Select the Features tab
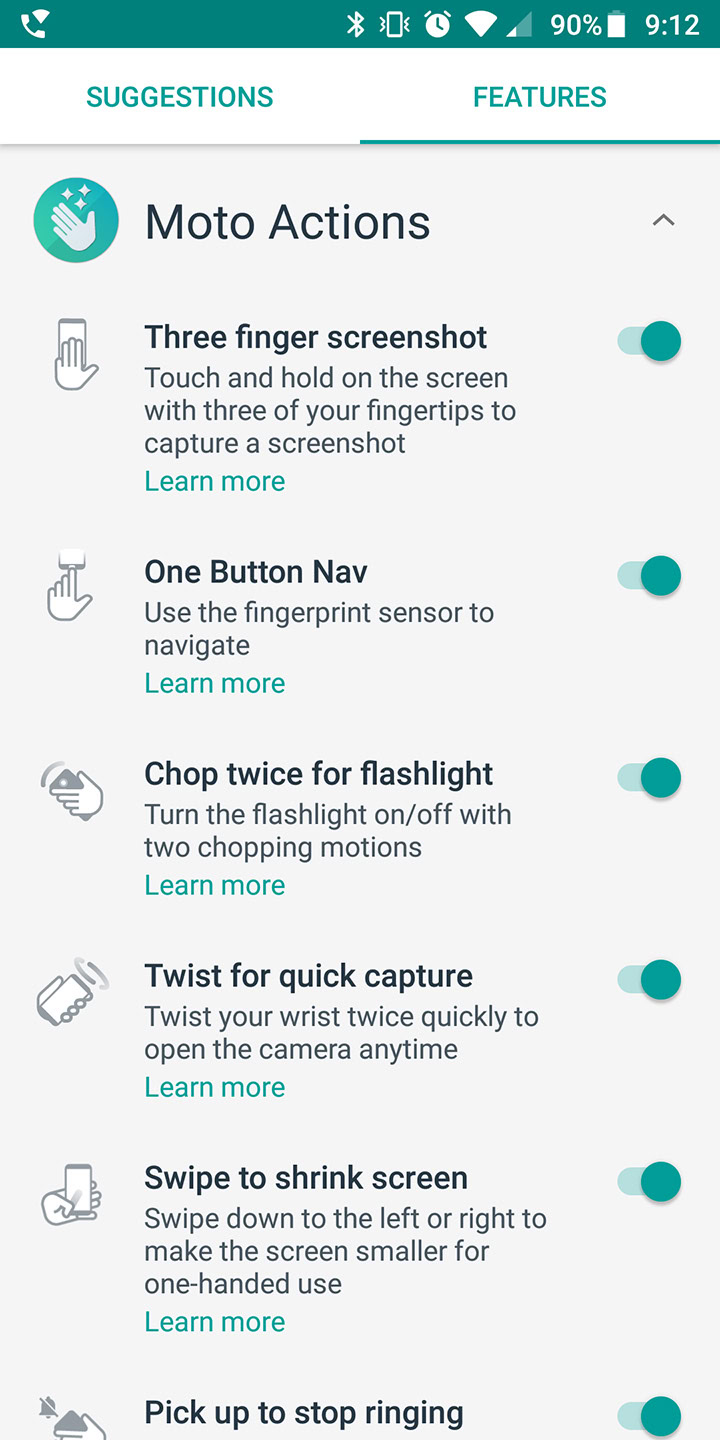720x1440 pixels. pos(540,97)
